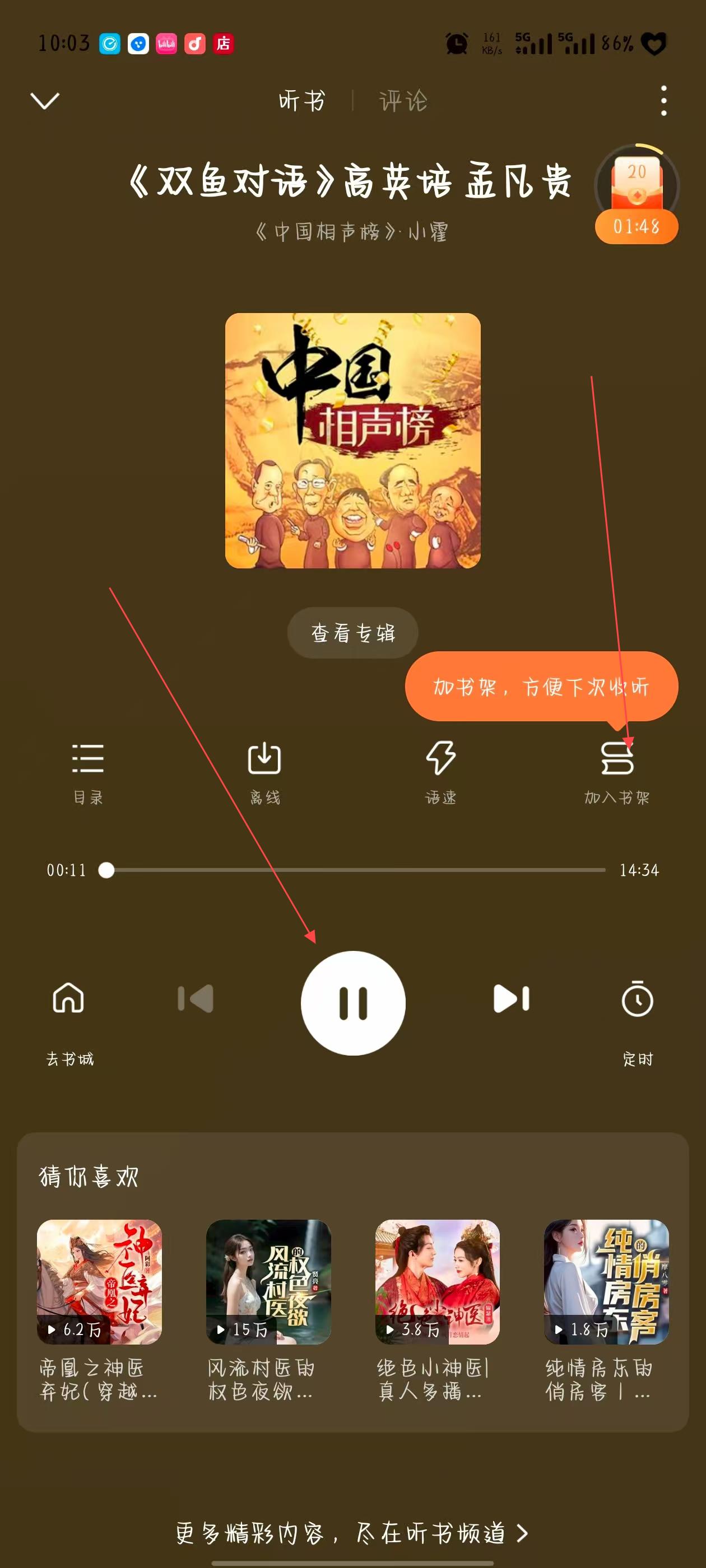Open the three-dot overflow menu
The height and width of the screenshot is (1568, 706).
point(663,101)
